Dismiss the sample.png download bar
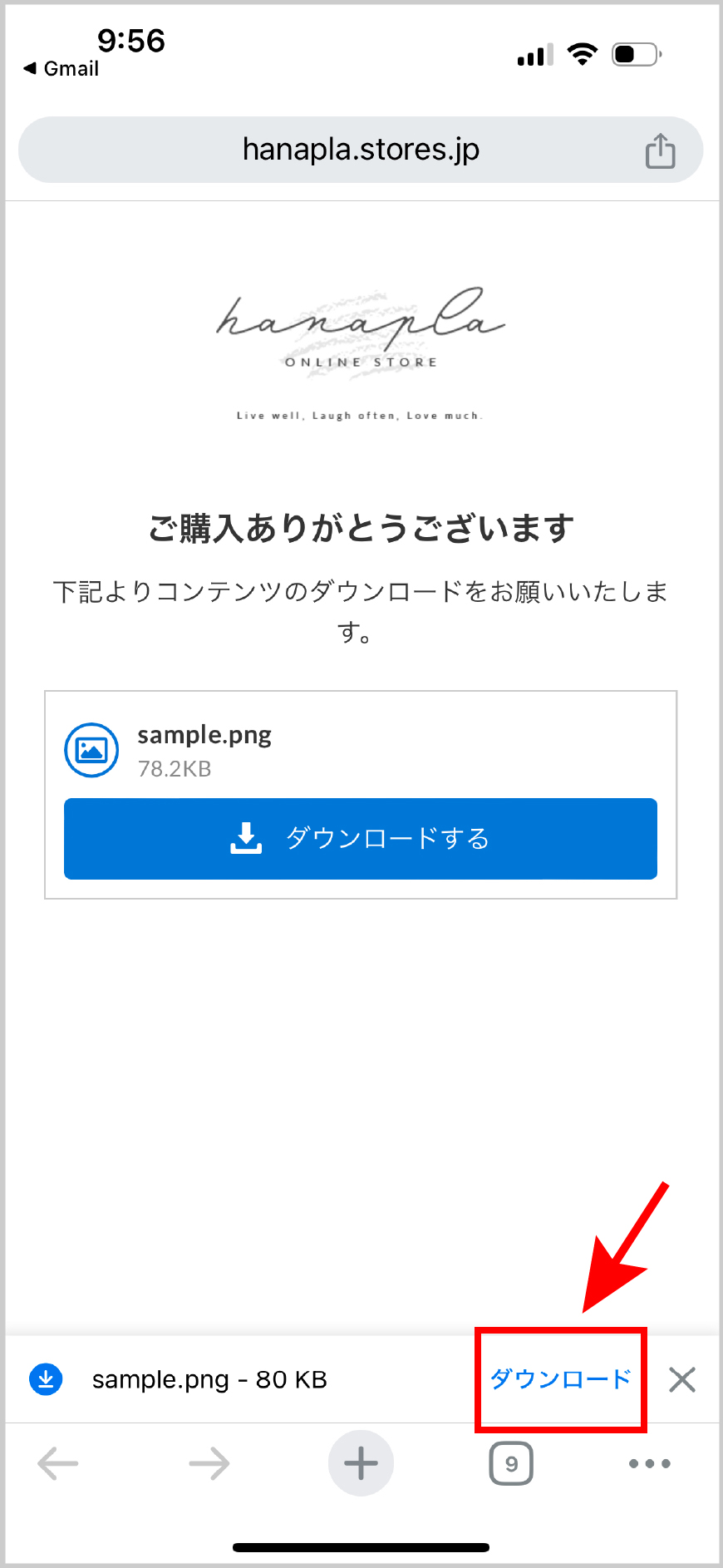This screenshot has height=1568, width=723. click(682, 1379)
